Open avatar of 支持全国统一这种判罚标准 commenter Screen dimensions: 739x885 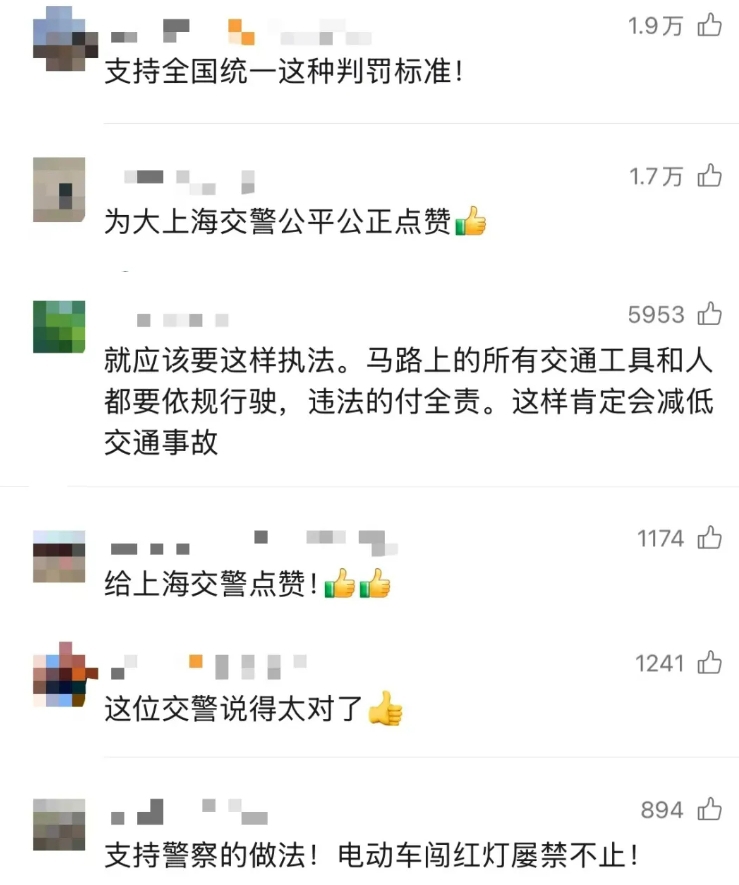point(59,33)
